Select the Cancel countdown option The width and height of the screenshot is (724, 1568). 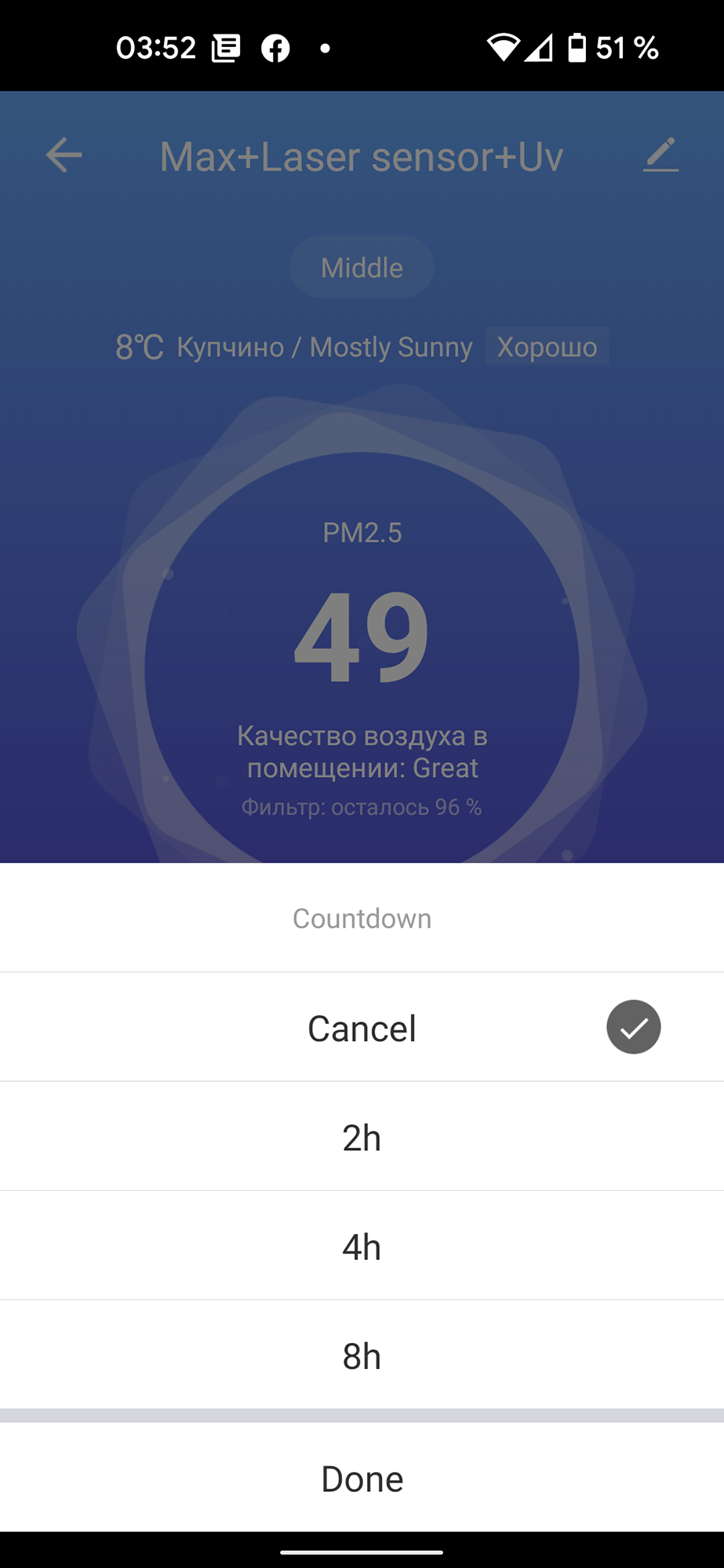coord(362,1028)
